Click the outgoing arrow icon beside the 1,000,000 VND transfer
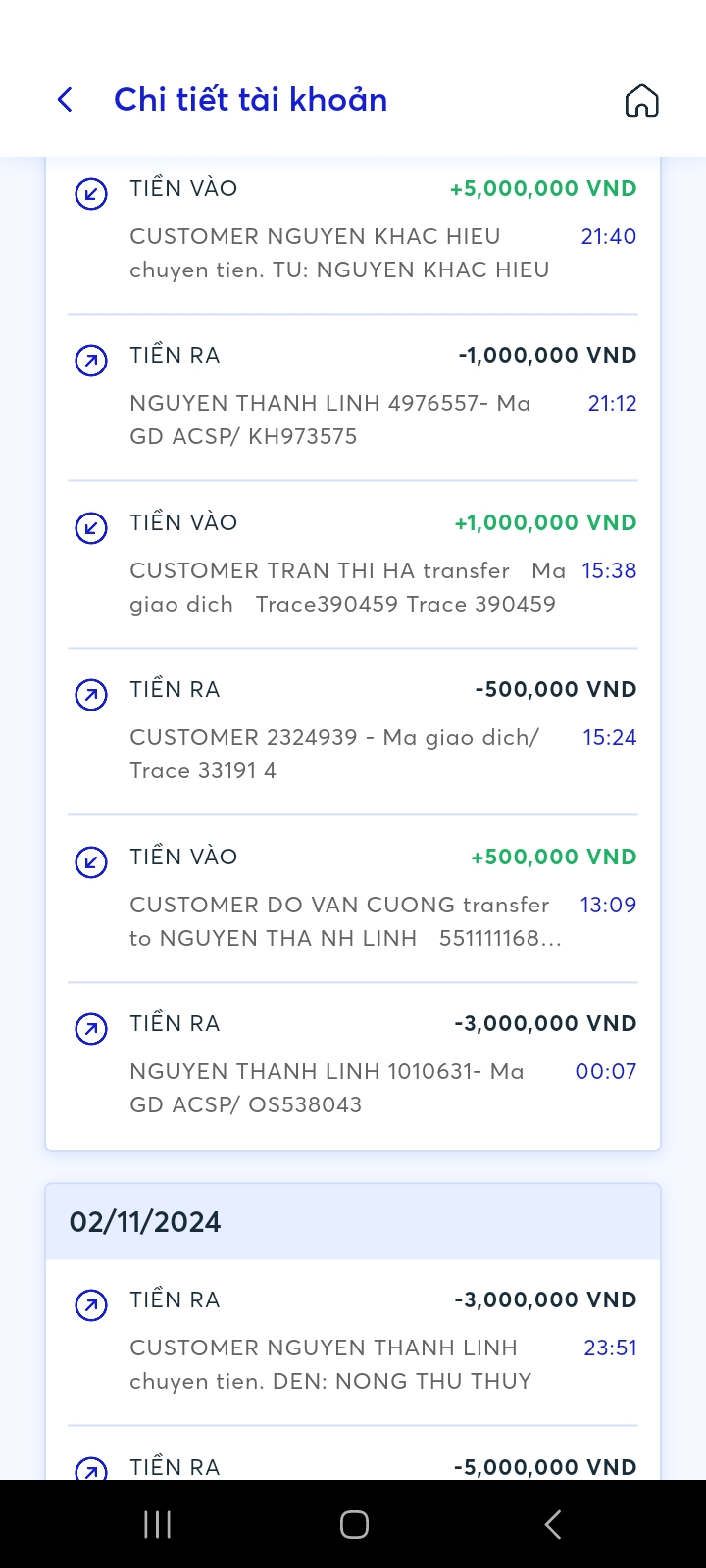Viewport: 706px width, 1568px height. click(x=90, y=361)
